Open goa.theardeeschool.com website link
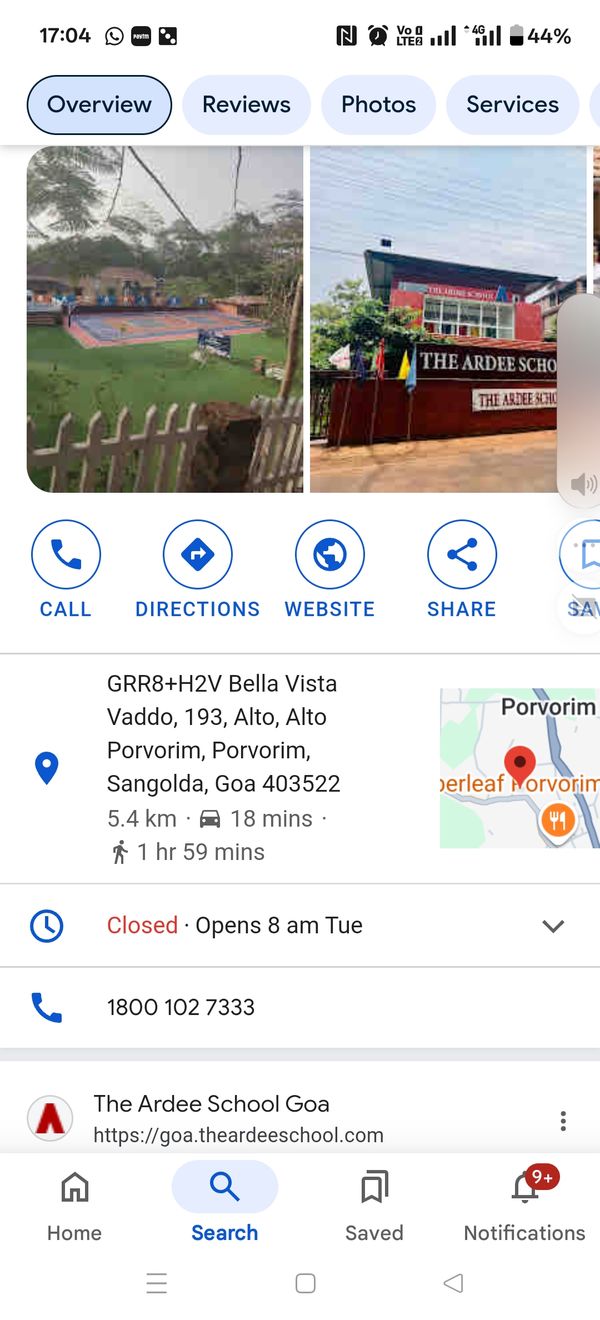 (238, 1134)
